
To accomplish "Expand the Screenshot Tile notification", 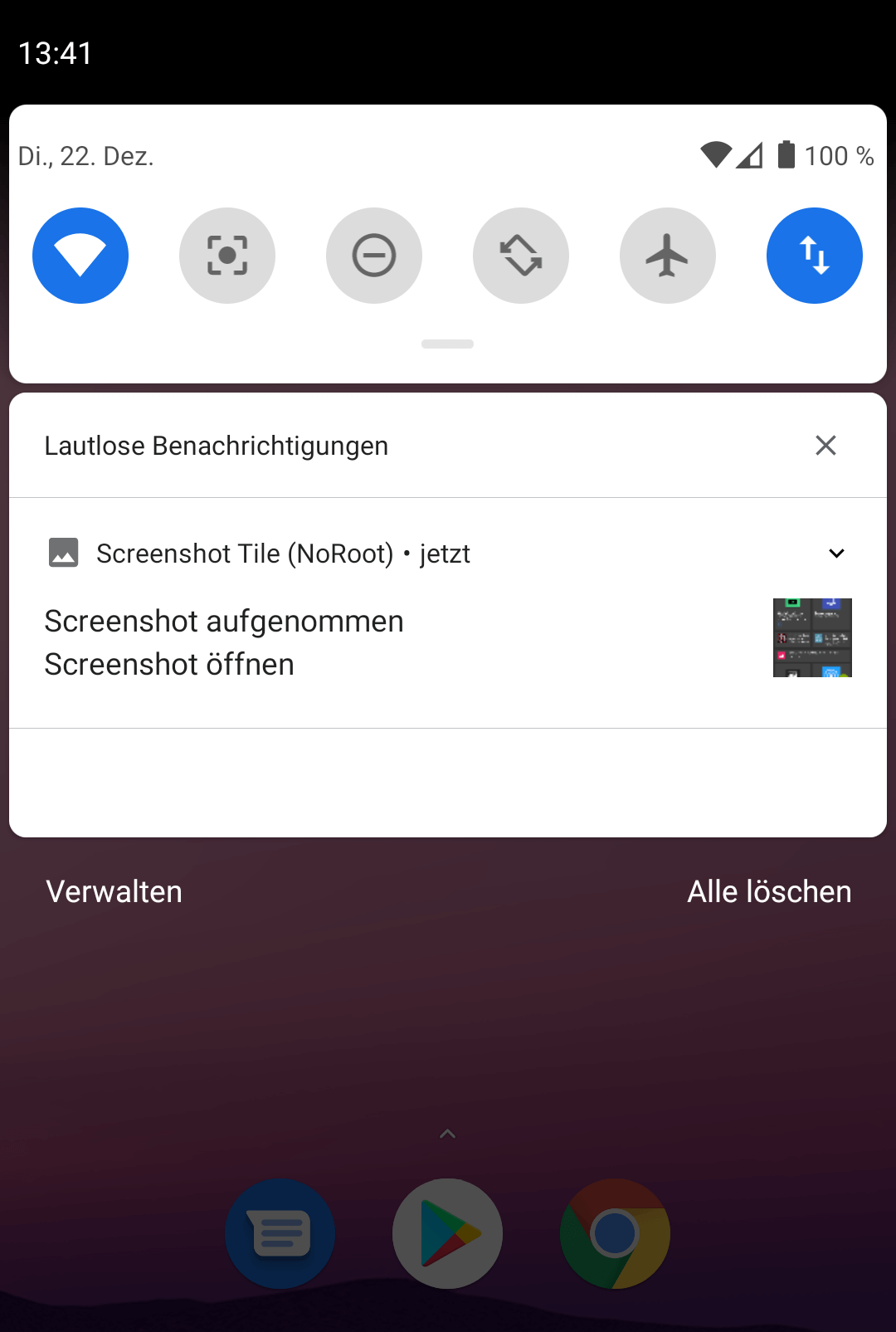I will click(836, 554).
